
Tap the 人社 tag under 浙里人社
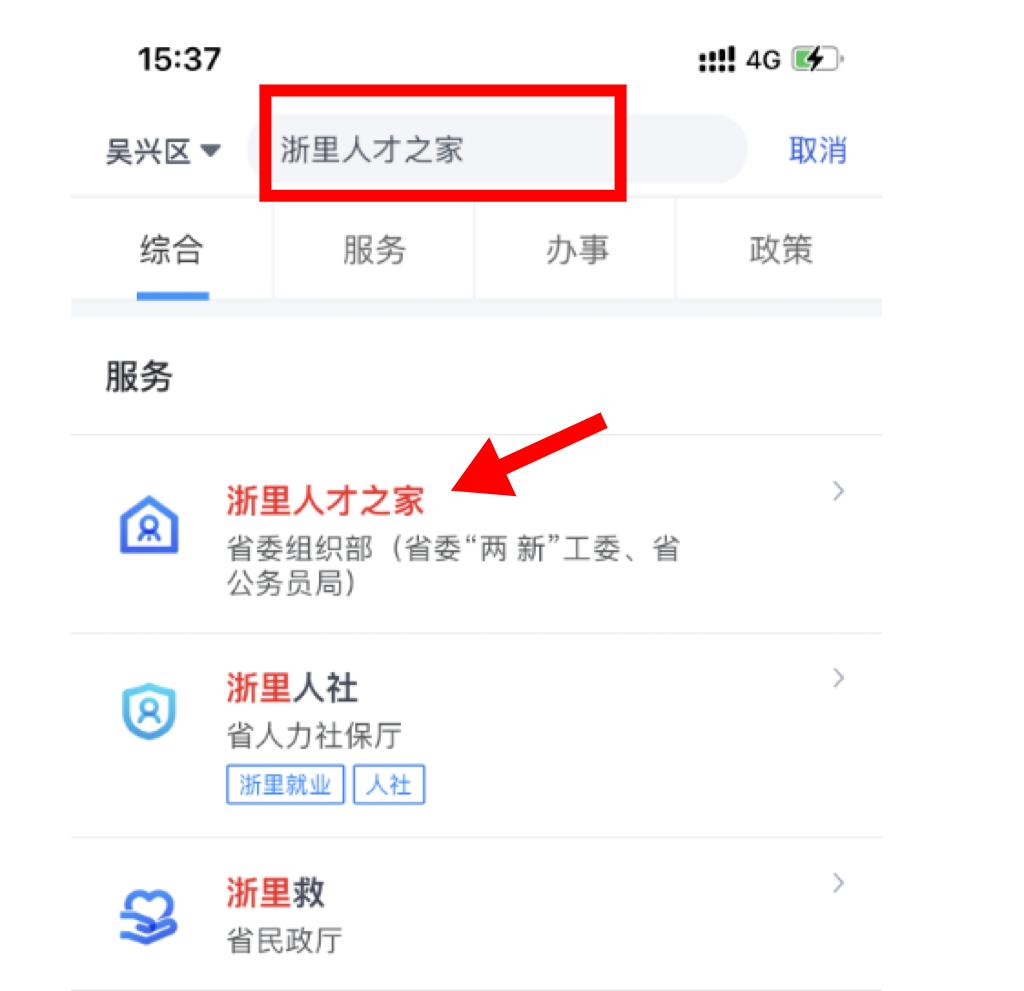pos(389,785)
